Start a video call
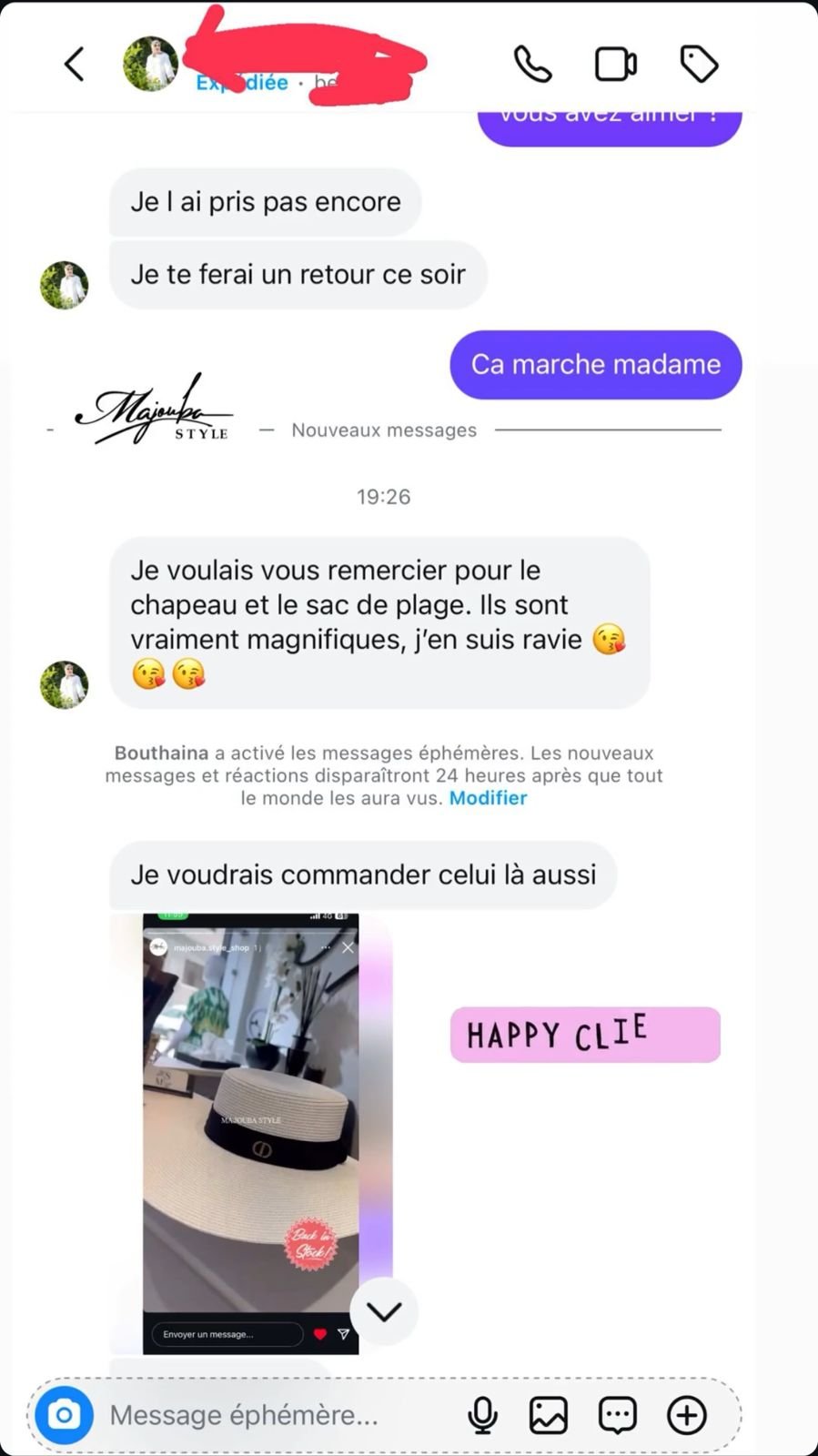Viewport: 818px width, 1456px height. coord(615,65)
